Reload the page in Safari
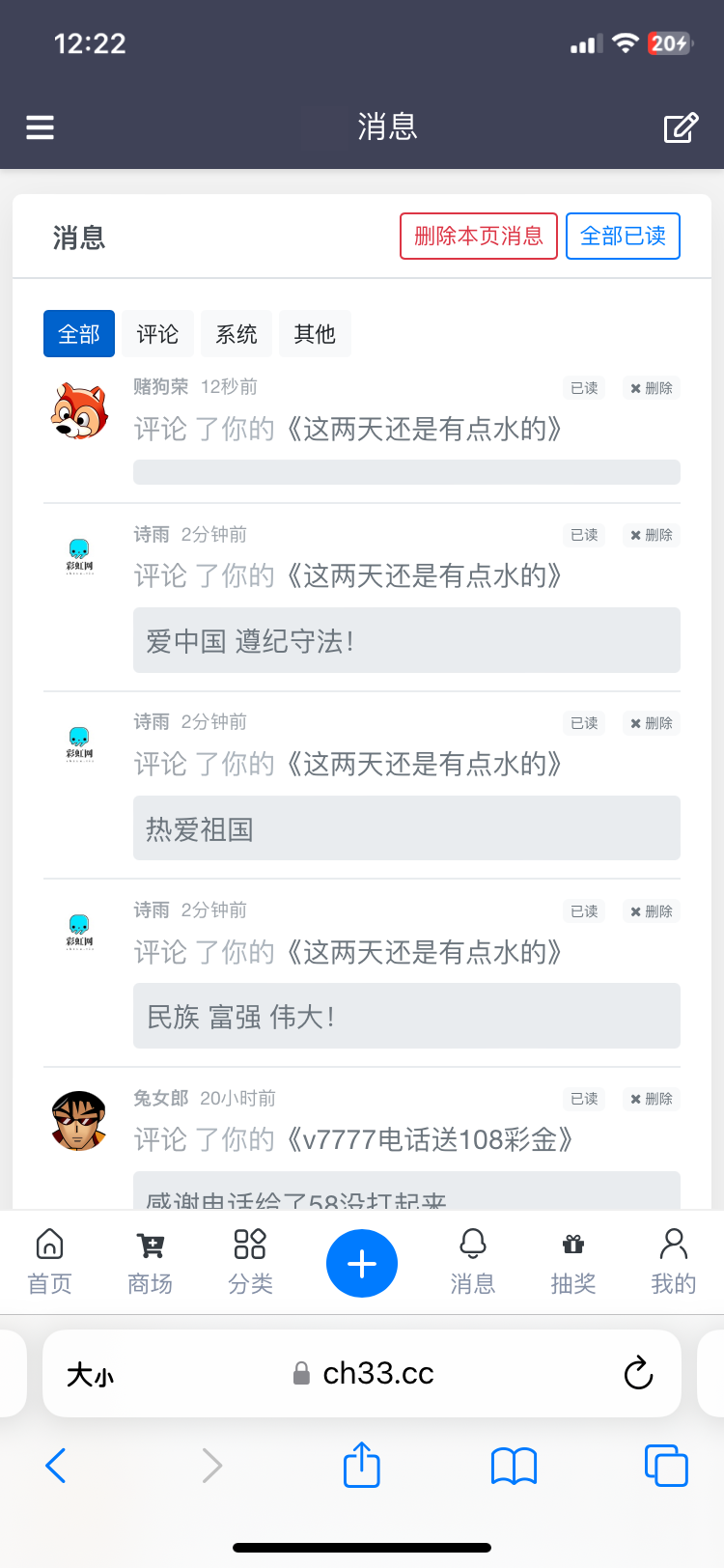 coord(638,1373)
